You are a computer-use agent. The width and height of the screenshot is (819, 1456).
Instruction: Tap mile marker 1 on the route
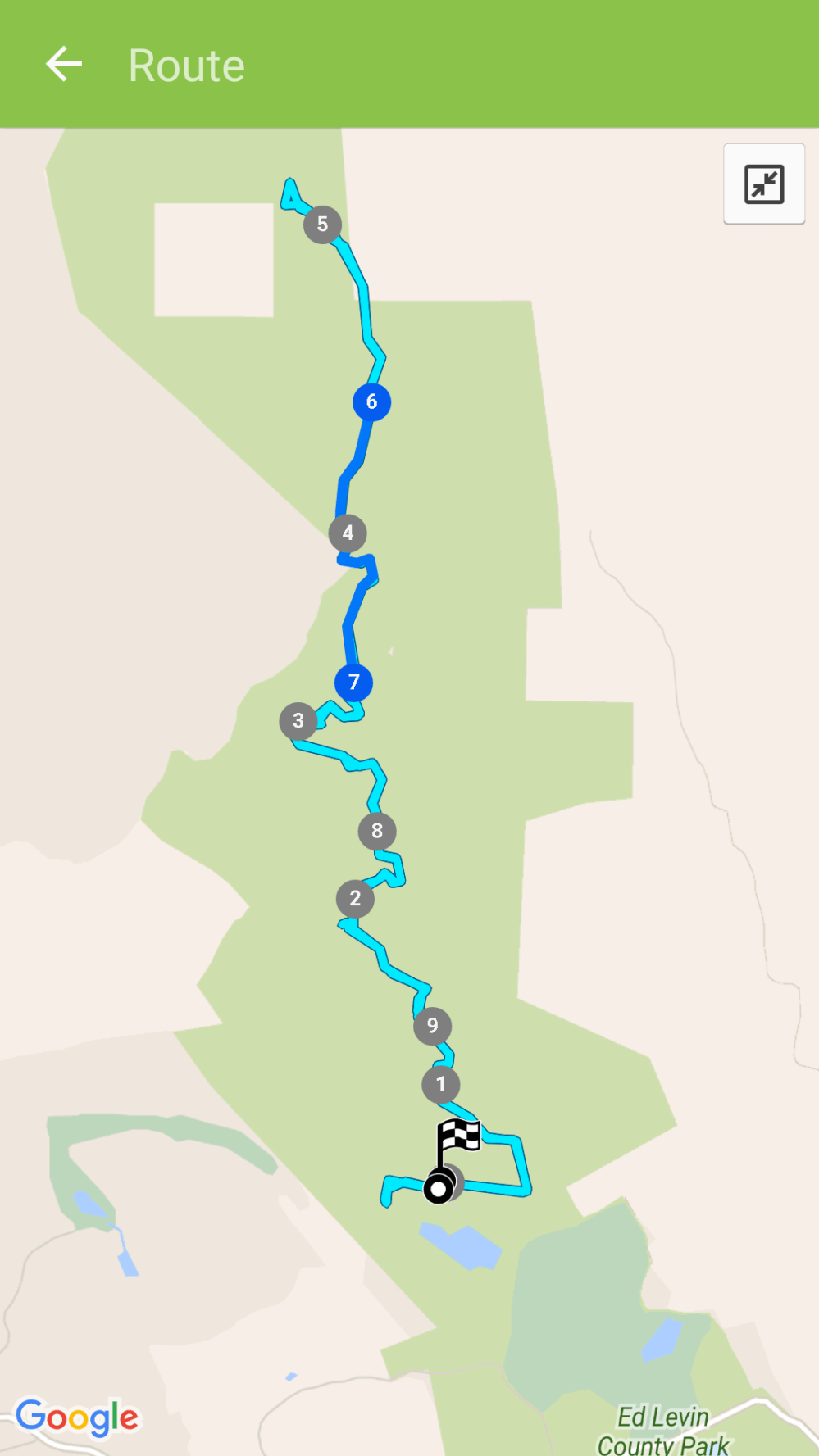(441, 1085)
